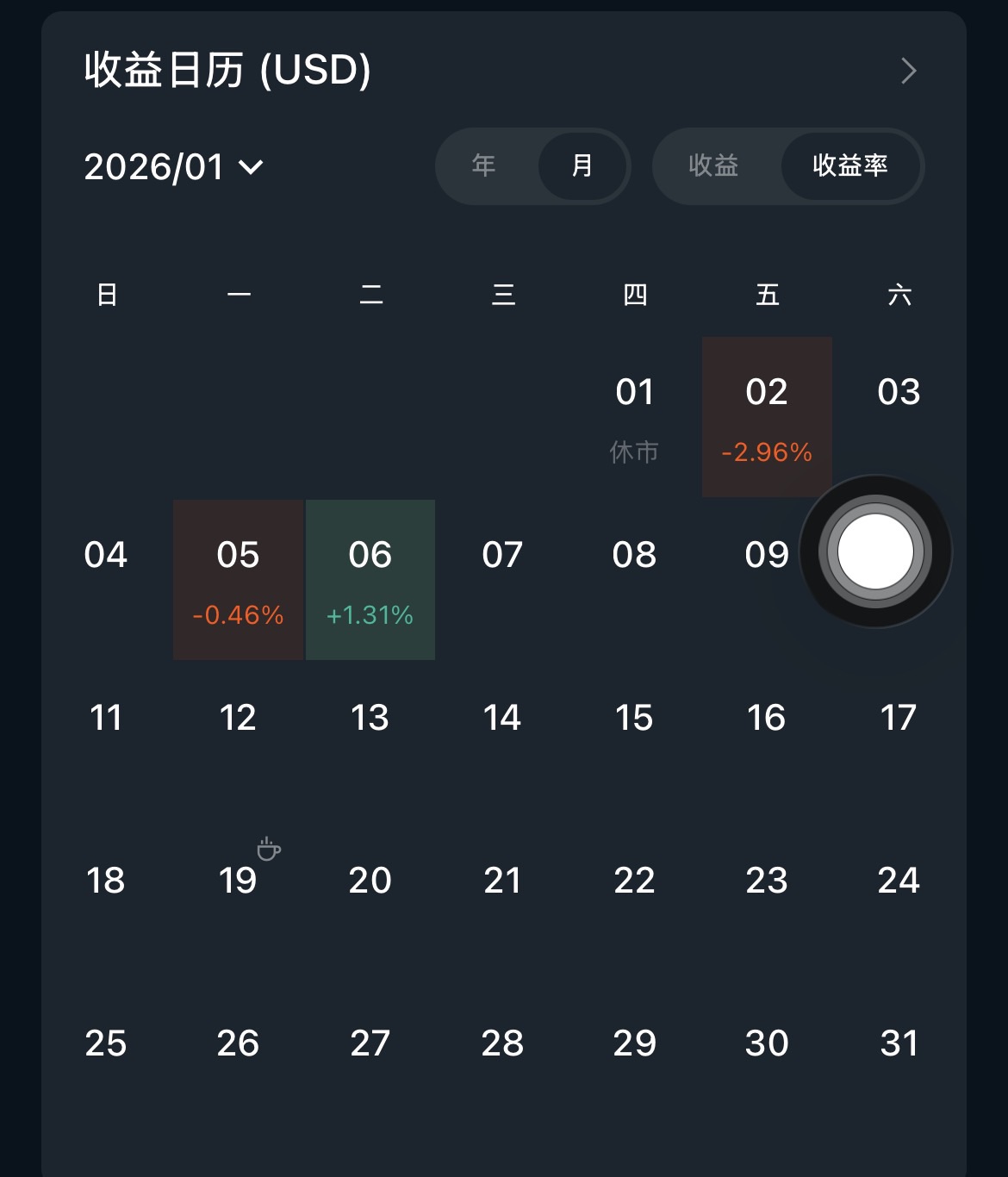The width and height of the screenshot is (1008, 1177).
Task: Open day 02 showing -2.96%
Action: [767, 417]
